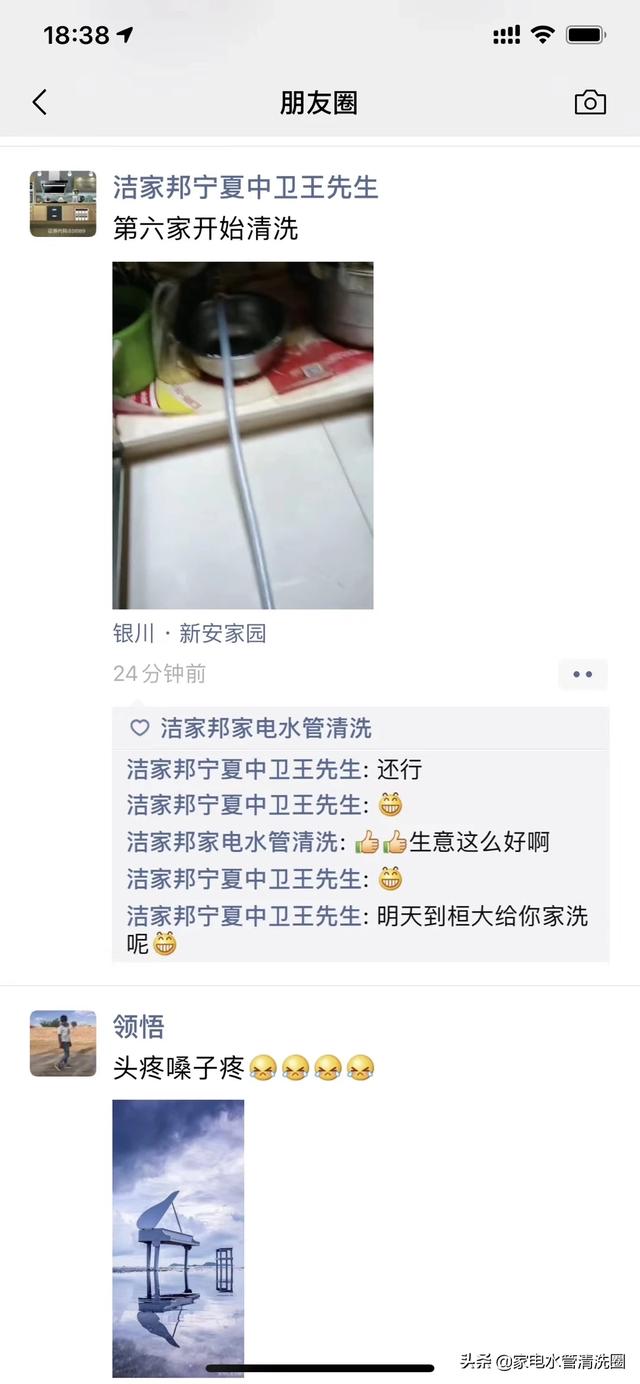View the piano photo in 领悟's post
Image resolution: width=640 pixels, height=1384 pixels.
pyautogui.click(x=178, y=1238)
